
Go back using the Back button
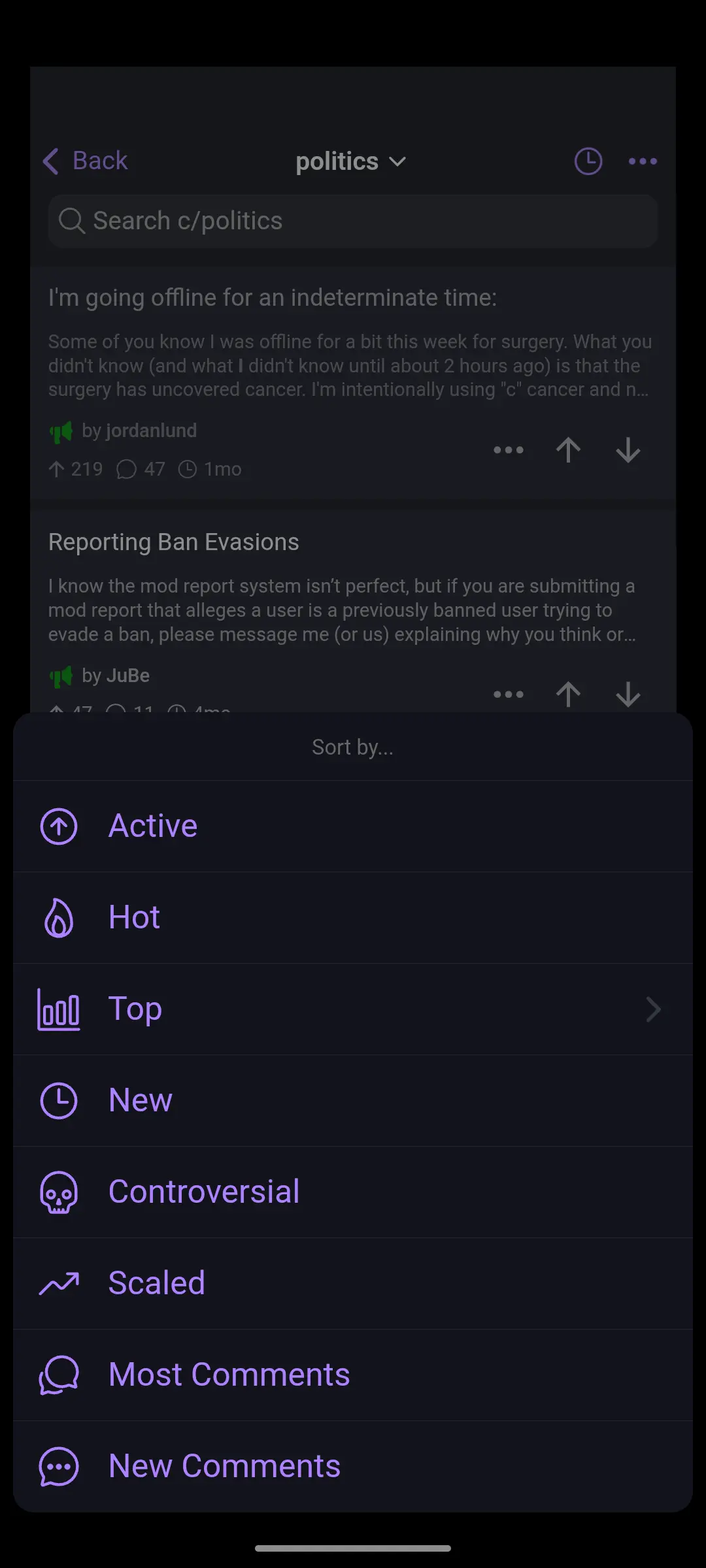[x=86, y=161]
